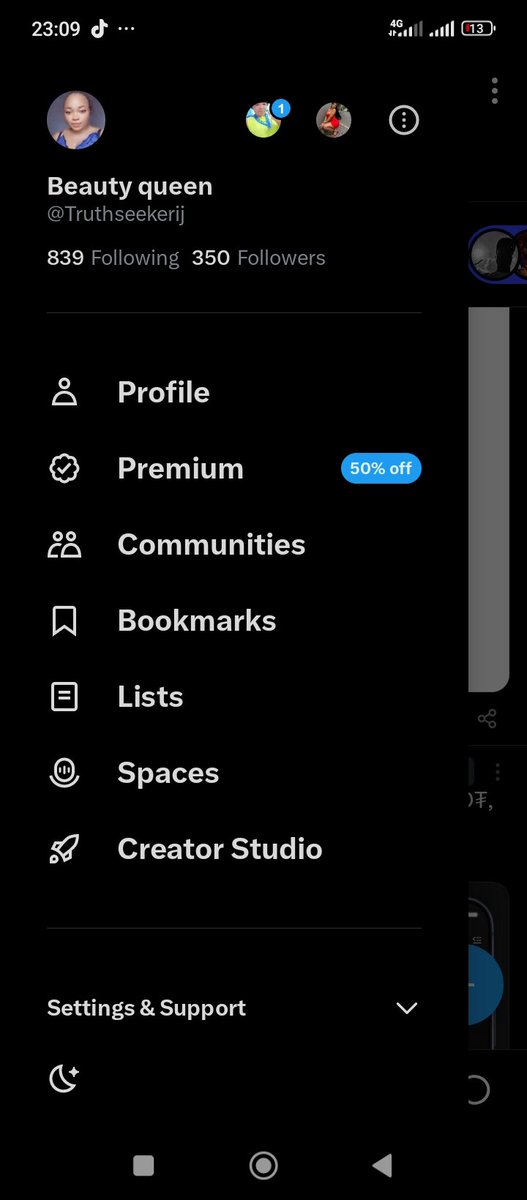527x1200 pixels.
Task: Open the Beauty queen profile avatar
Action: tap(76, 121)
